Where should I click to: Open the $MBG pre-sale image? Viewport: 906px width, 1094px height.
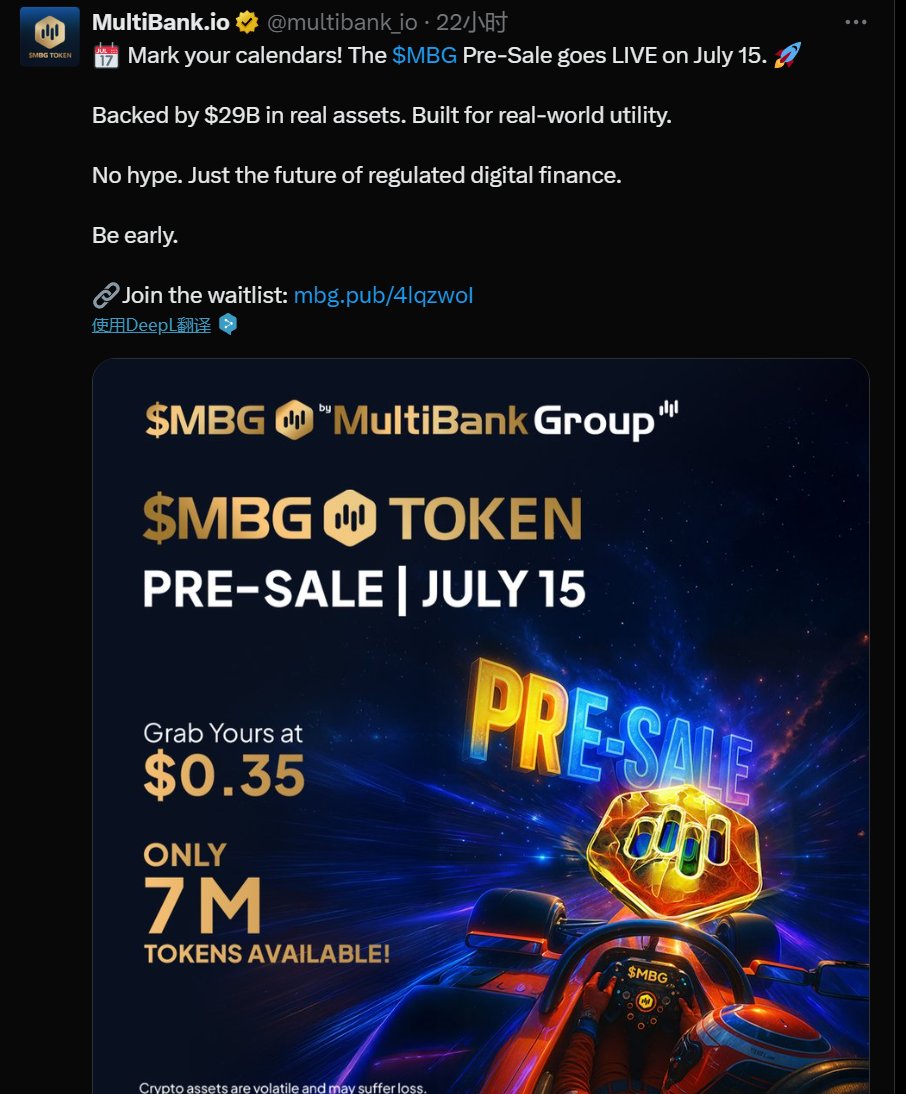[x=480, y=720]
